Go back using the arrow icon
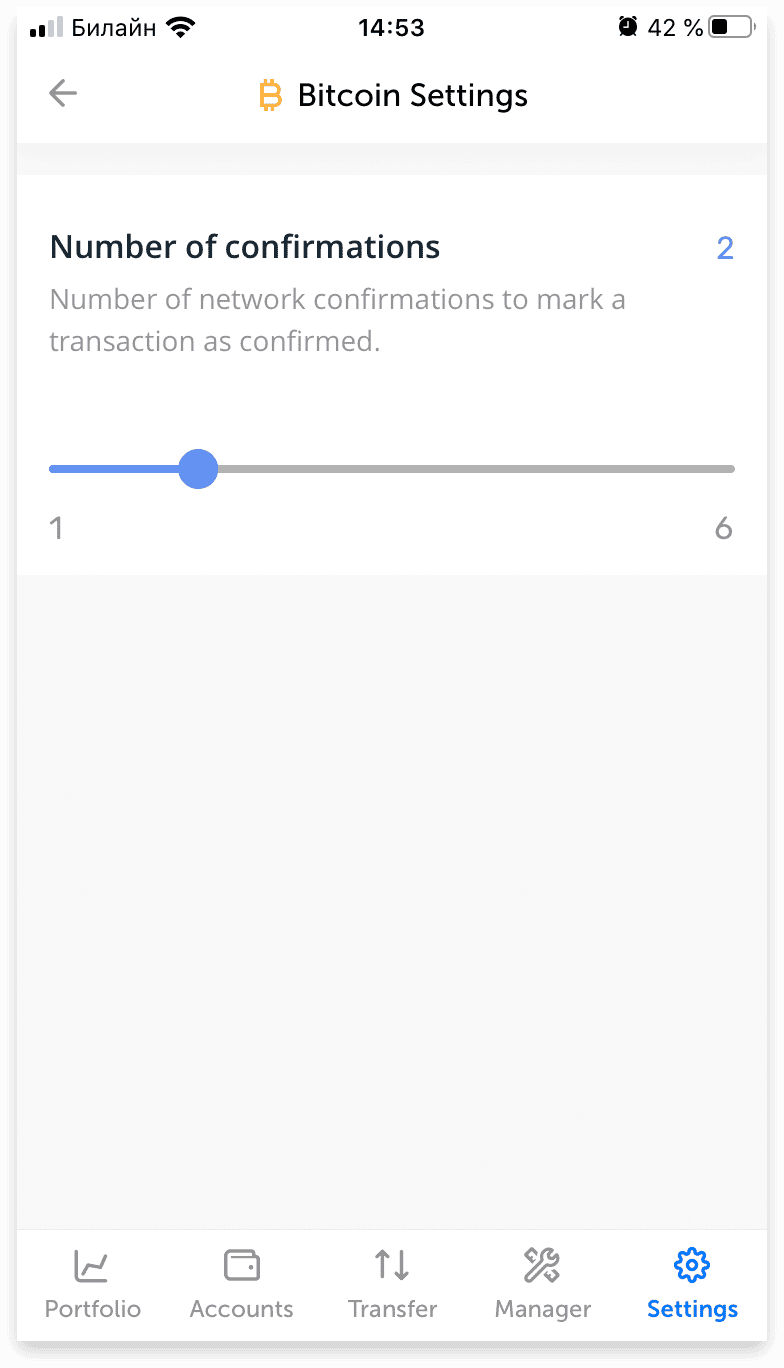This screenshot has width=784, height=1368. (62, 94)
